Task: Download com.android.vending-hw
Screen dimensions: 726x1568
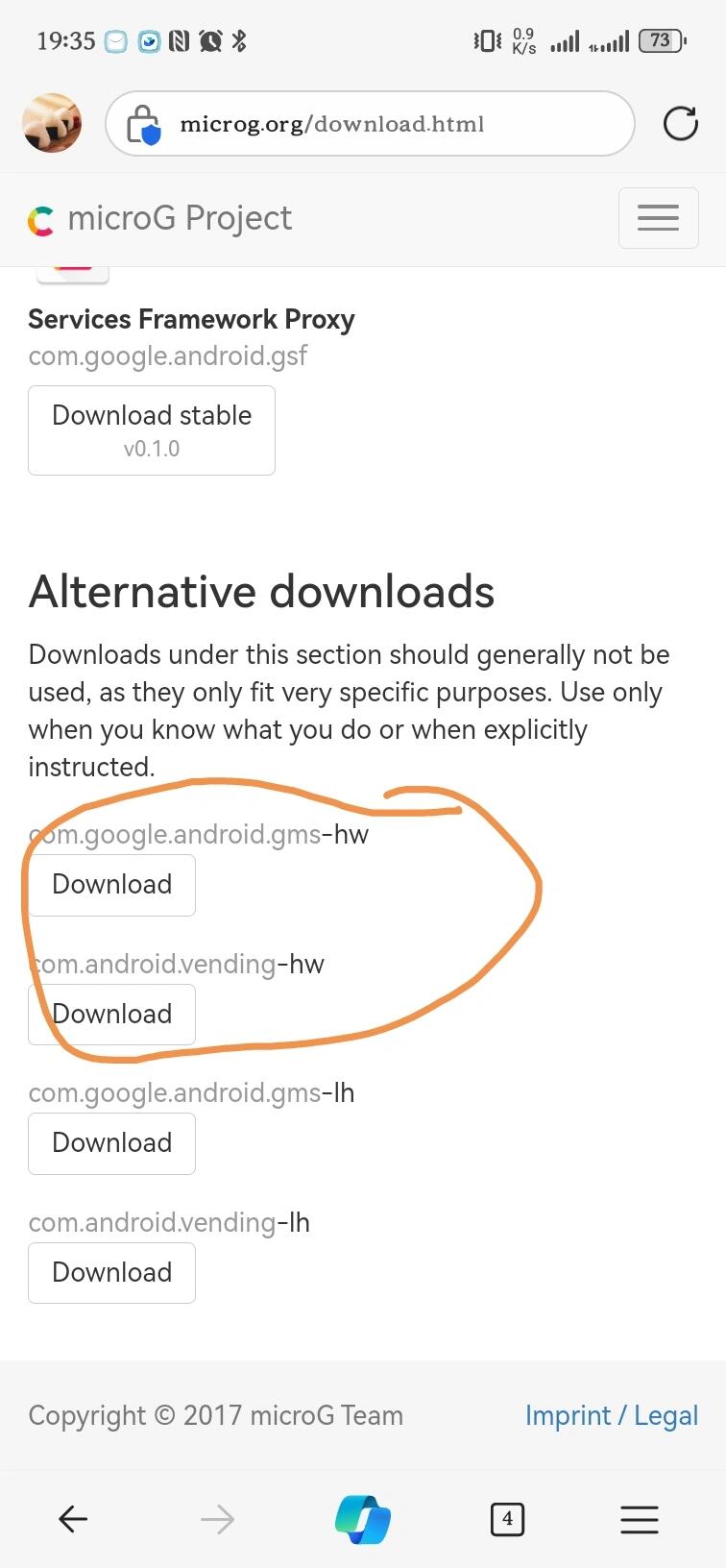Action: (x=111, y=1014)
